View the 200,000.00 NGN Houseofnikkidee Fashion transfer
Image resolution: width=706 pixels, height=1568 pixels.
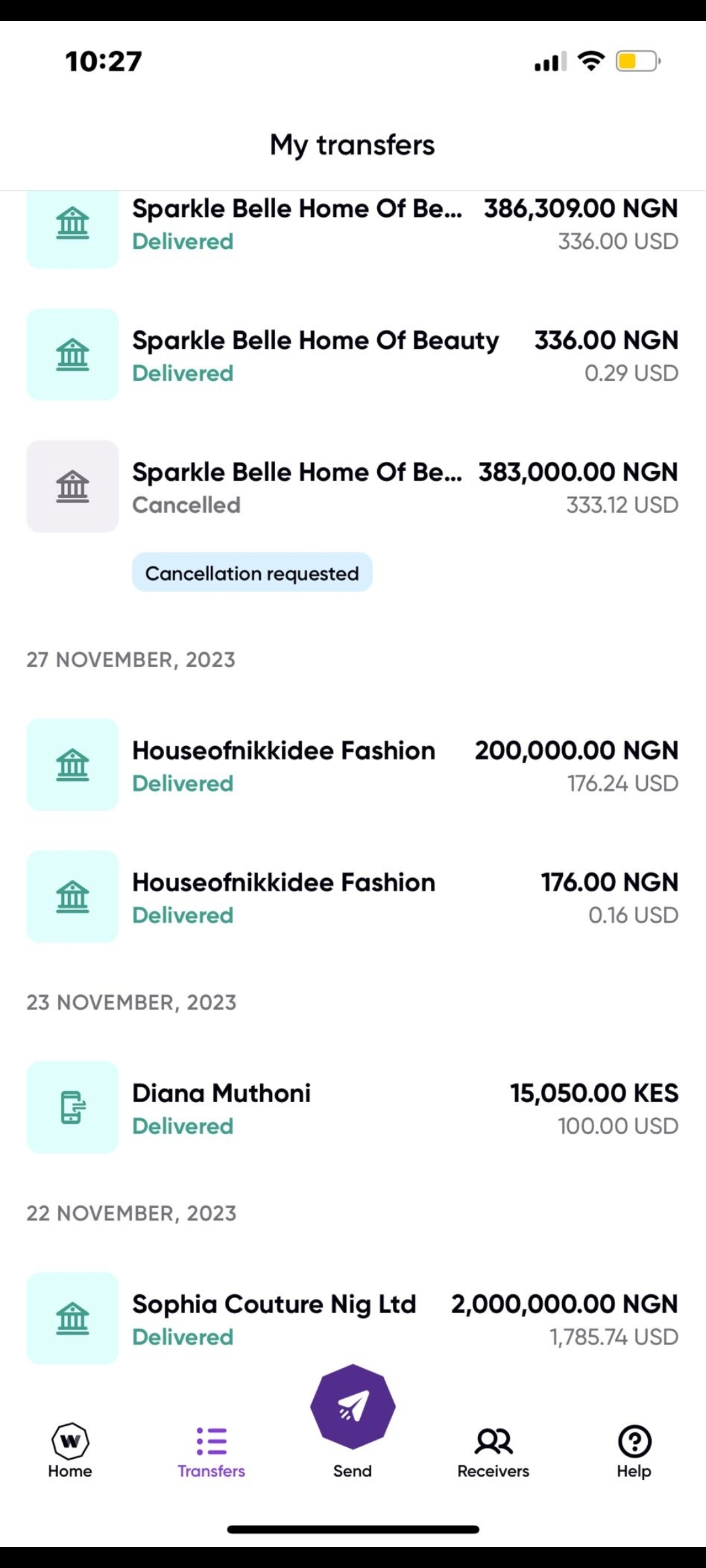pos(353,765)
